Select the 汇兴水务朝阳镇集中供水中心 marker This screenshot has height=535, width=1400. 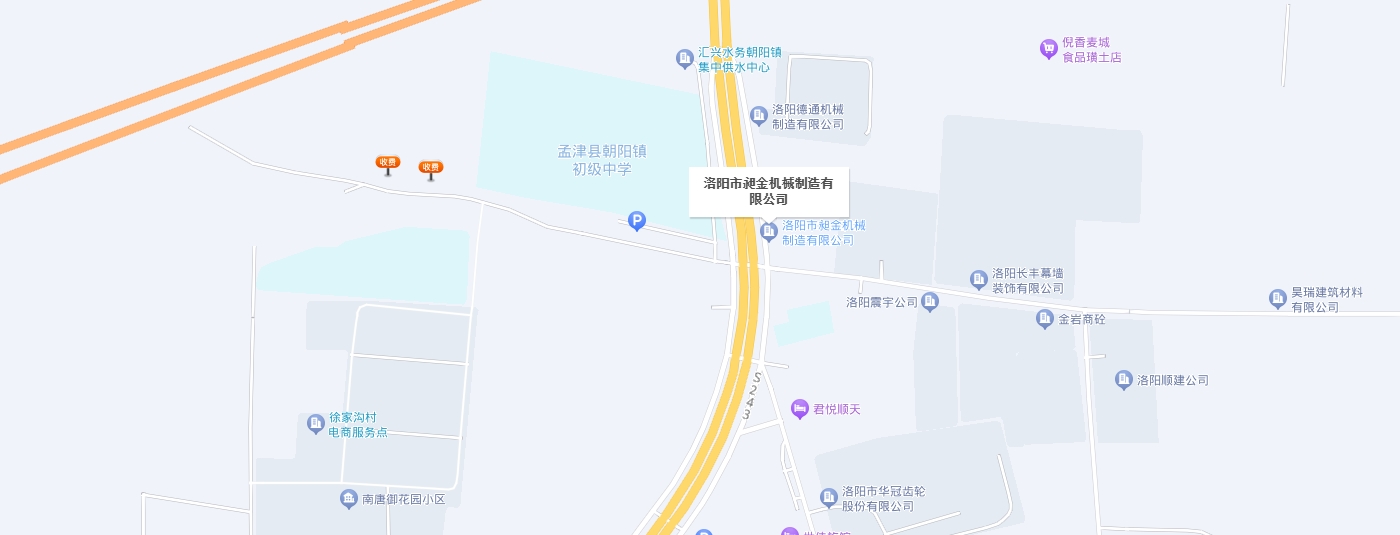(685, 59)
